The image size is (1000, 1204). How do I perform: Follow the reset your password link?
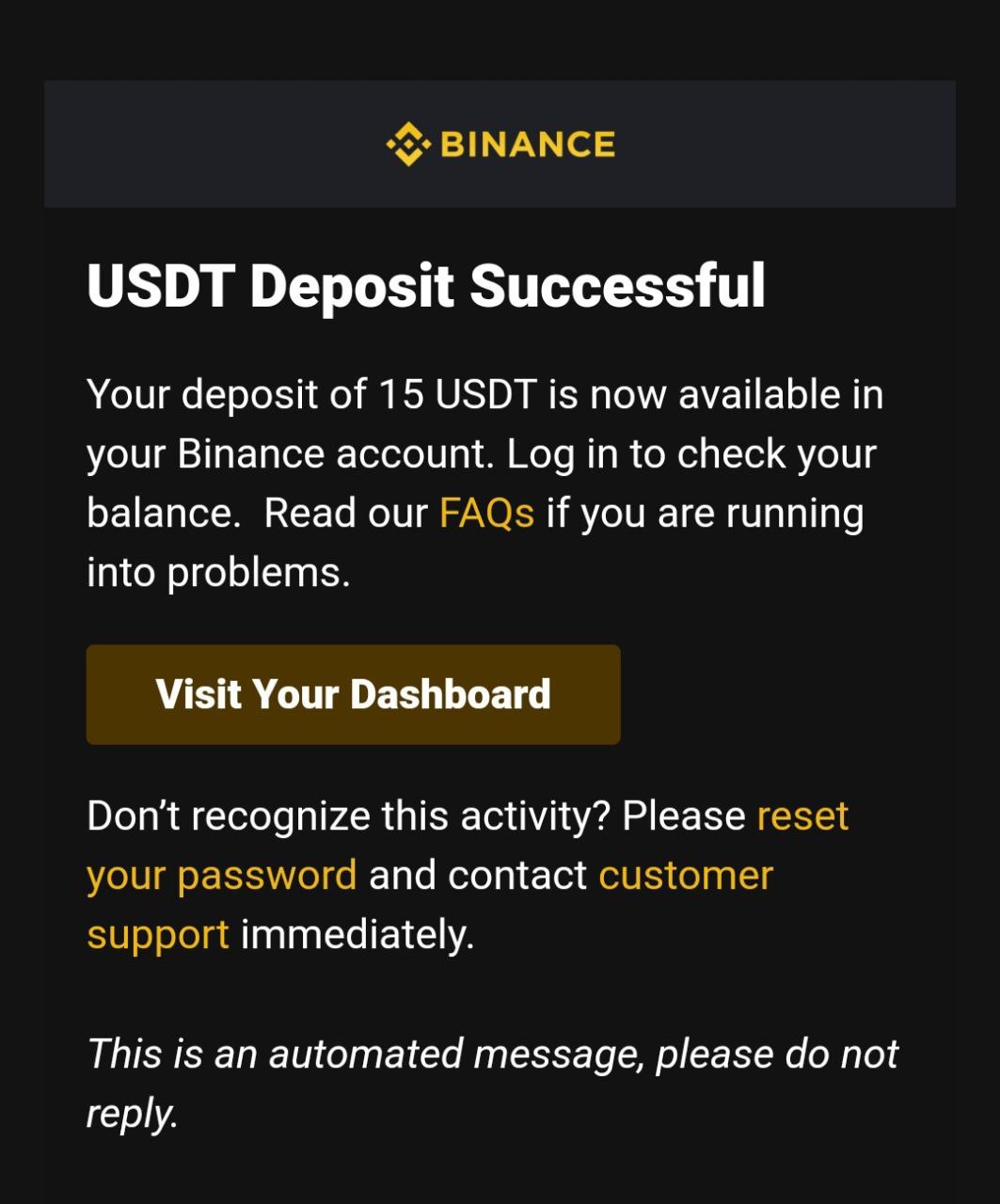pyautogui.click(x=222, y=876)
